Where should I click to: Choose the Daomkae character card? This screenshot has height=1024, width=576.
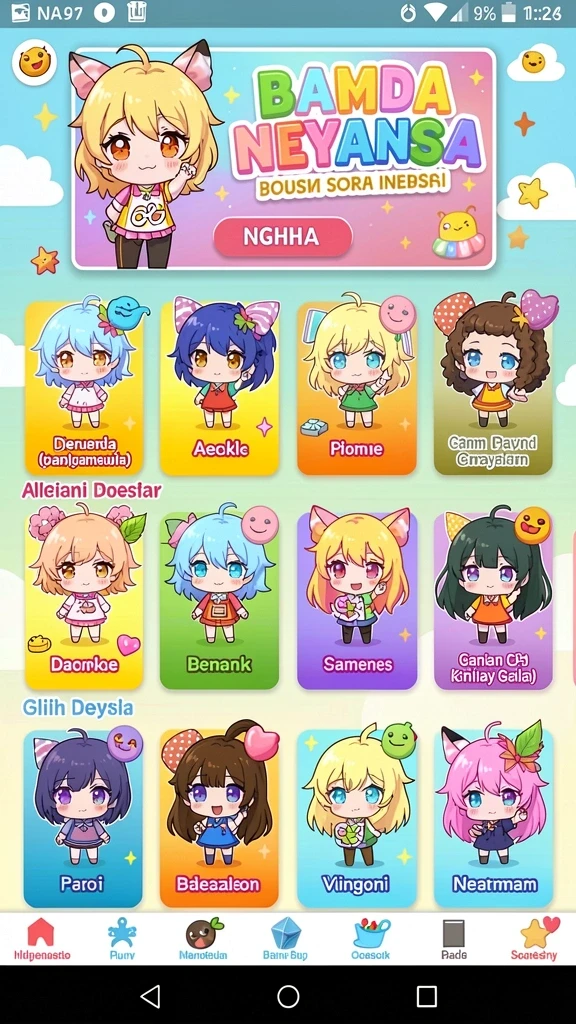click(84, 601)
